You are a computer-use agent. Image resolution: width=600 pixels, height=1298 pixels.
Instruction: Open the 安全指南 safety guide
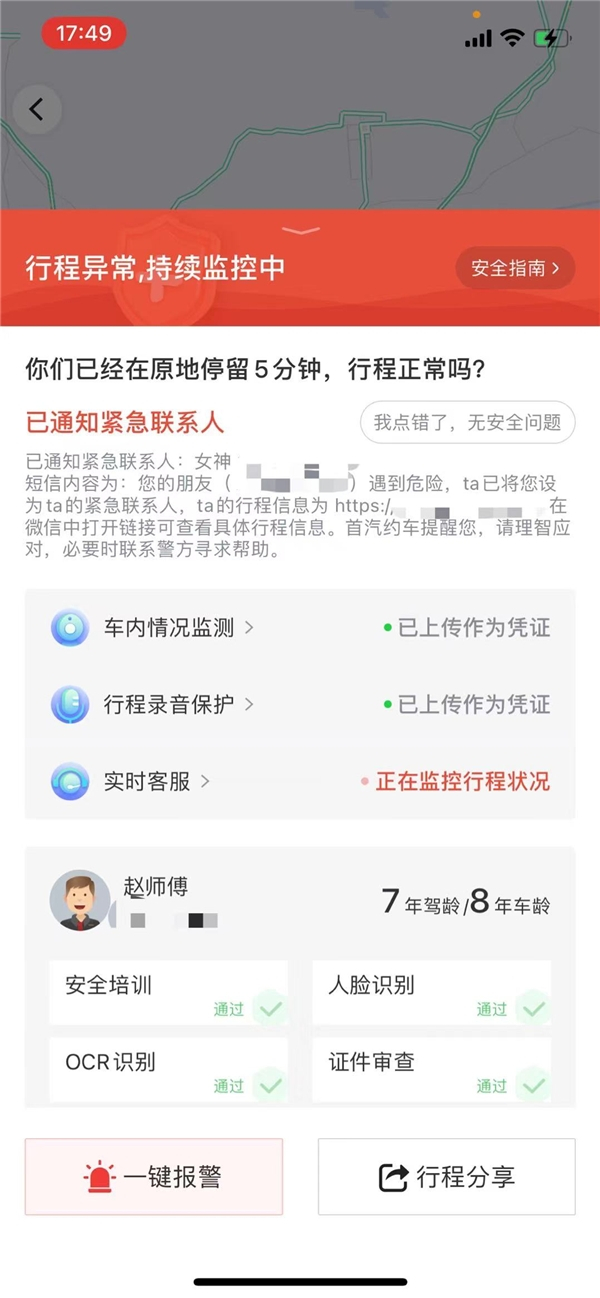[x=515, y=268]
